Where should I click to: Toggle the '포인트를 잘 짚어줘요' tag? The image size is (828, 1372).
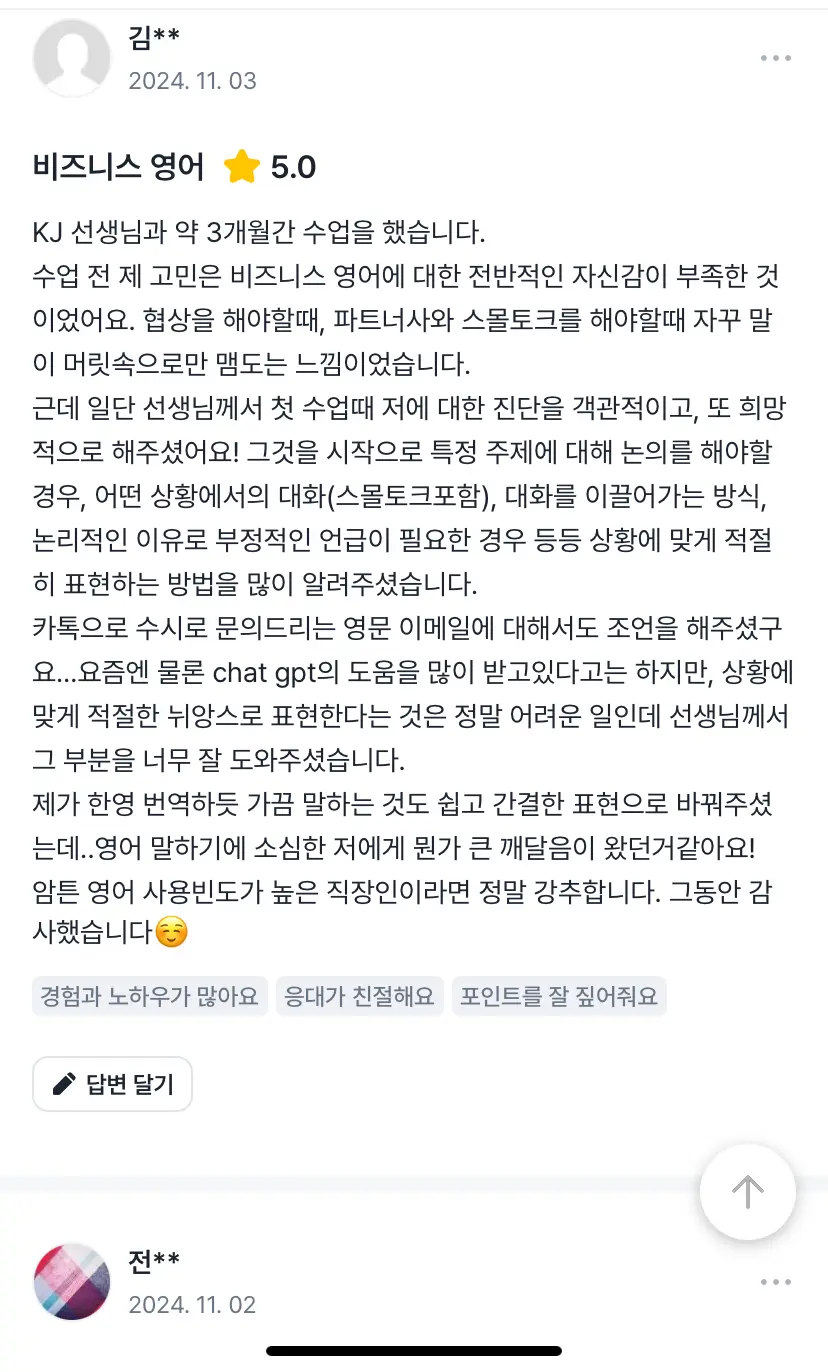[560, 996]
